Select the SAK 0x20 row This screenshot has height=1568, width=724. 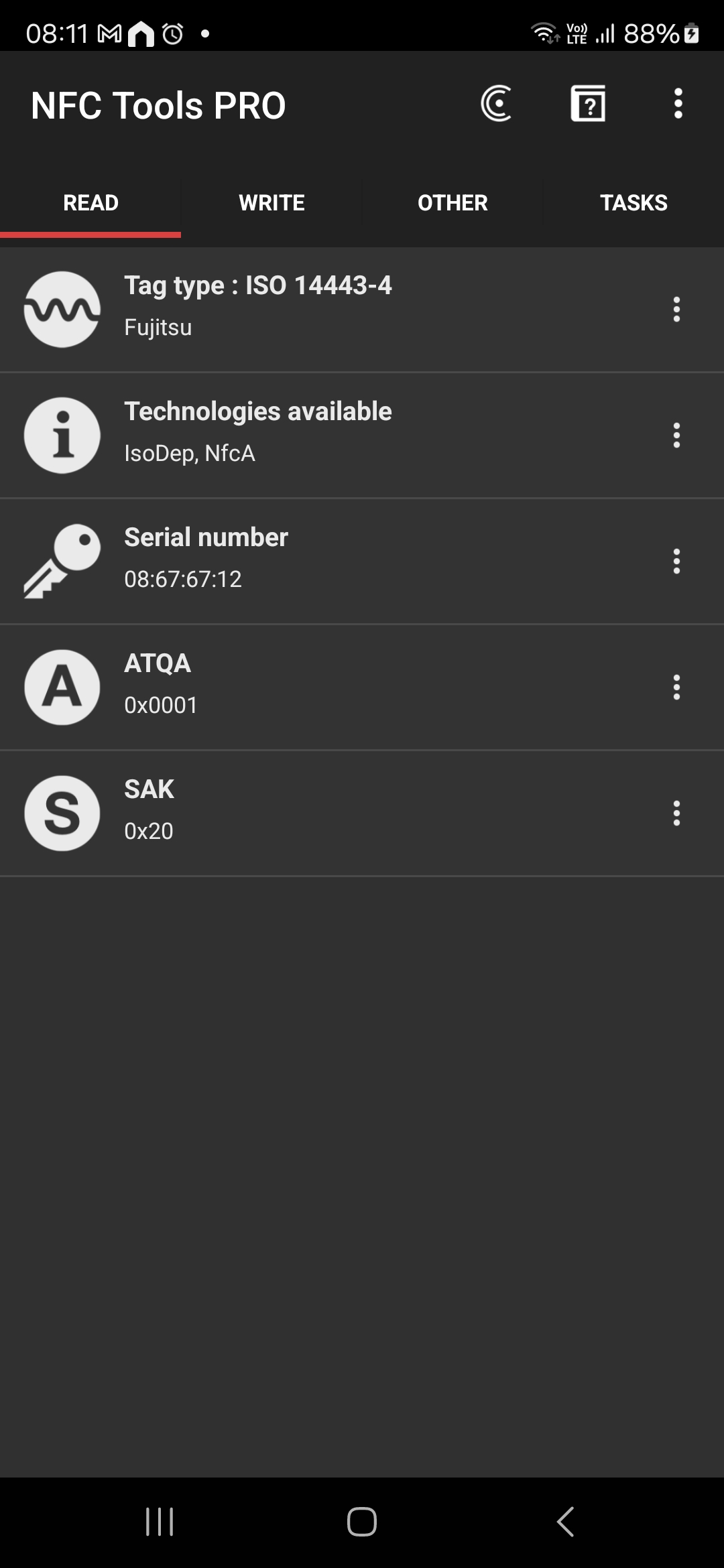pyautogui.click(x=362, y=813)
